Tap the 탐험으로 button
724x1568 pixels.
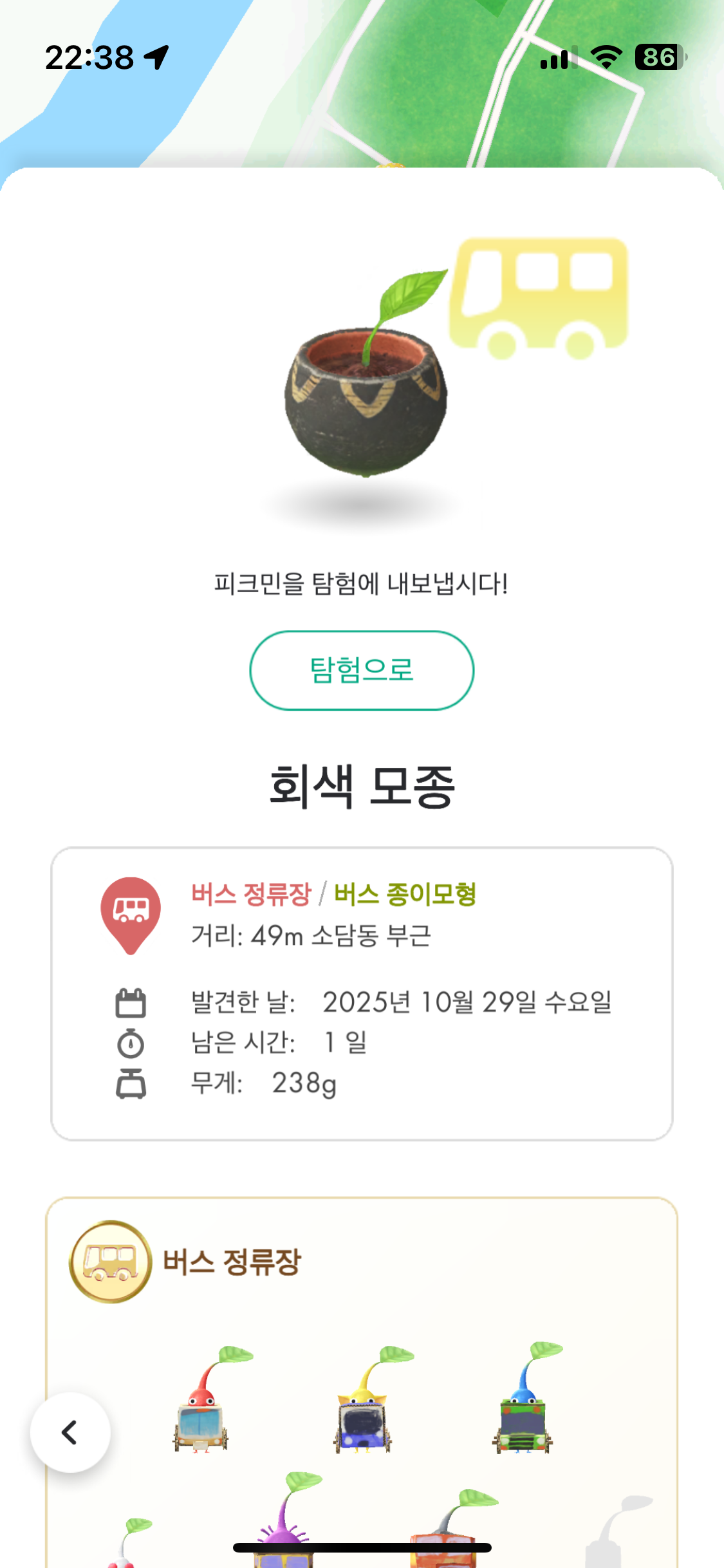(x=362, y=670)
